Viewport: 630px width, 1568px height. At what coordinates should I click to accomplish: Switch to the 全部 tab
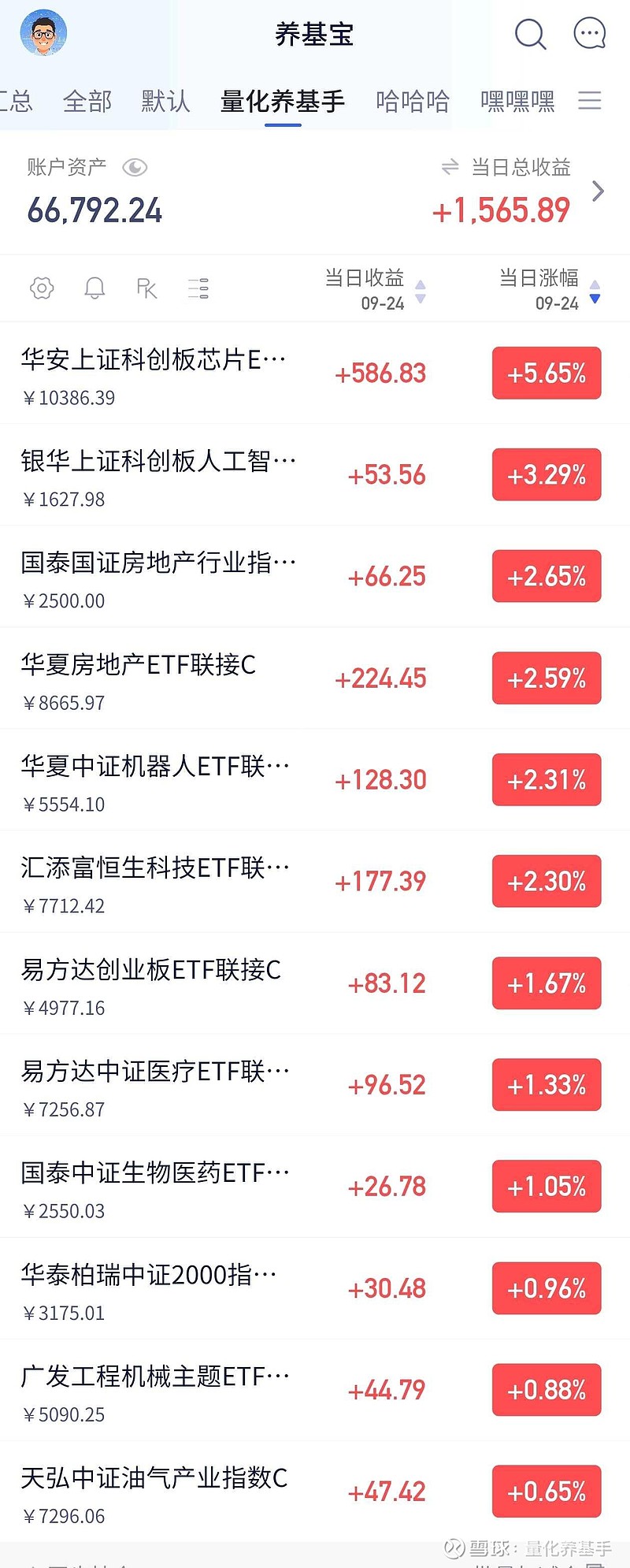[x=87, y=101]
